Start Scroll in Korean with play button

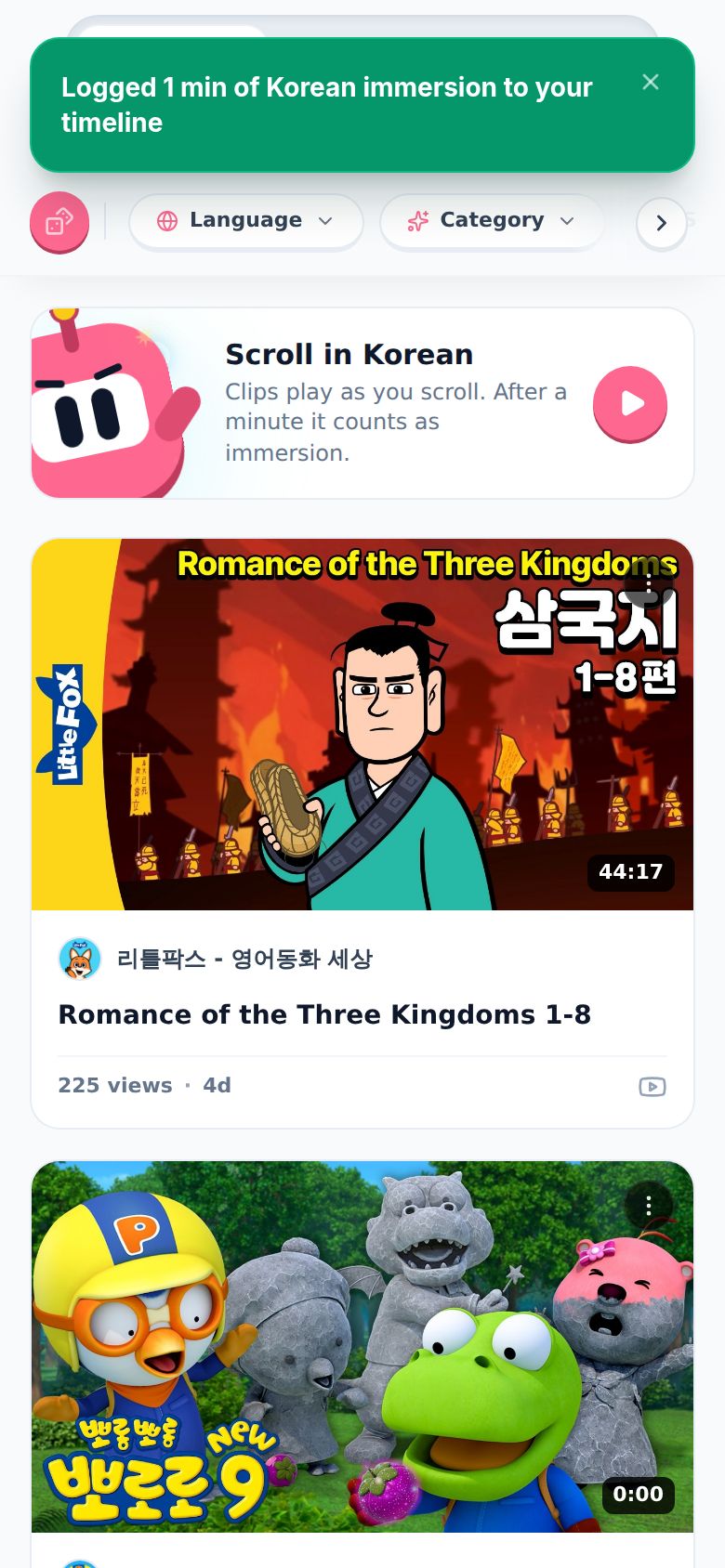tap(630, 404)
